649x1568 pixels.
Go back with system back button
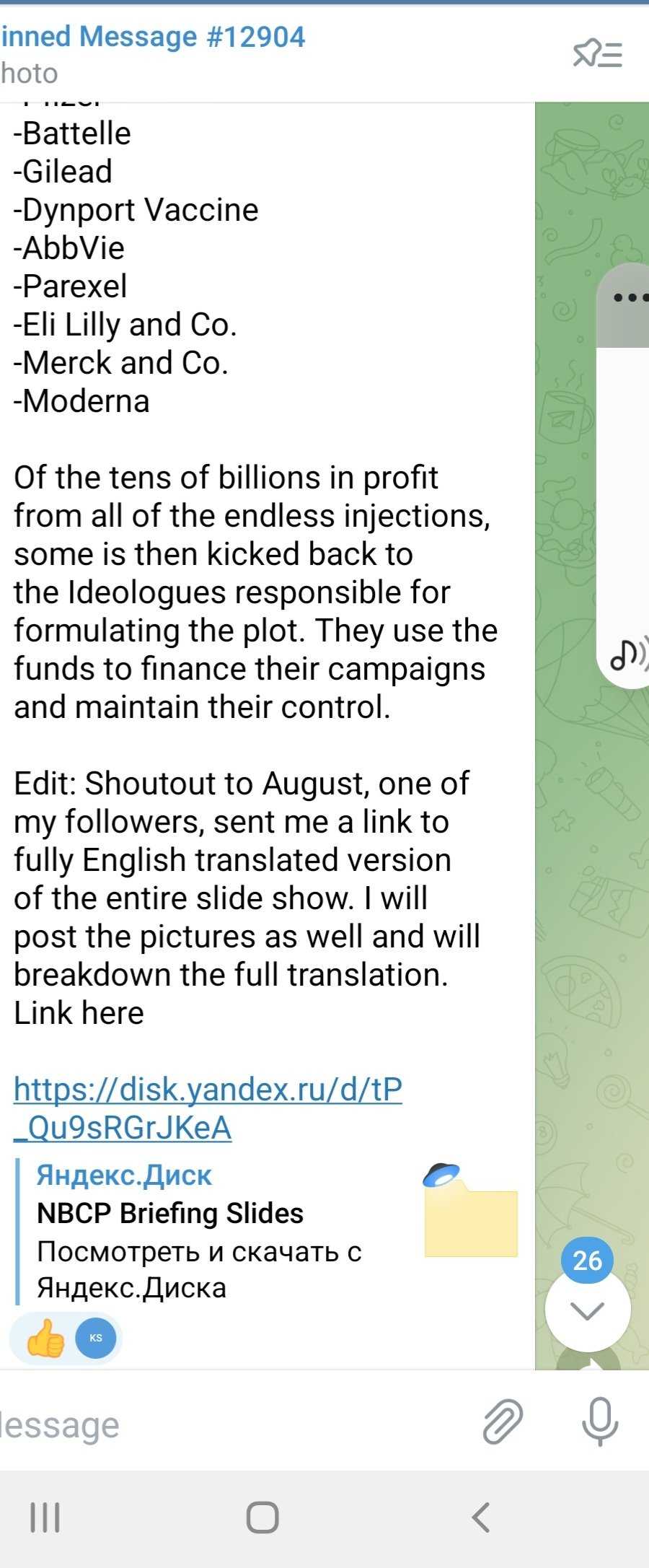point(481,1517)
